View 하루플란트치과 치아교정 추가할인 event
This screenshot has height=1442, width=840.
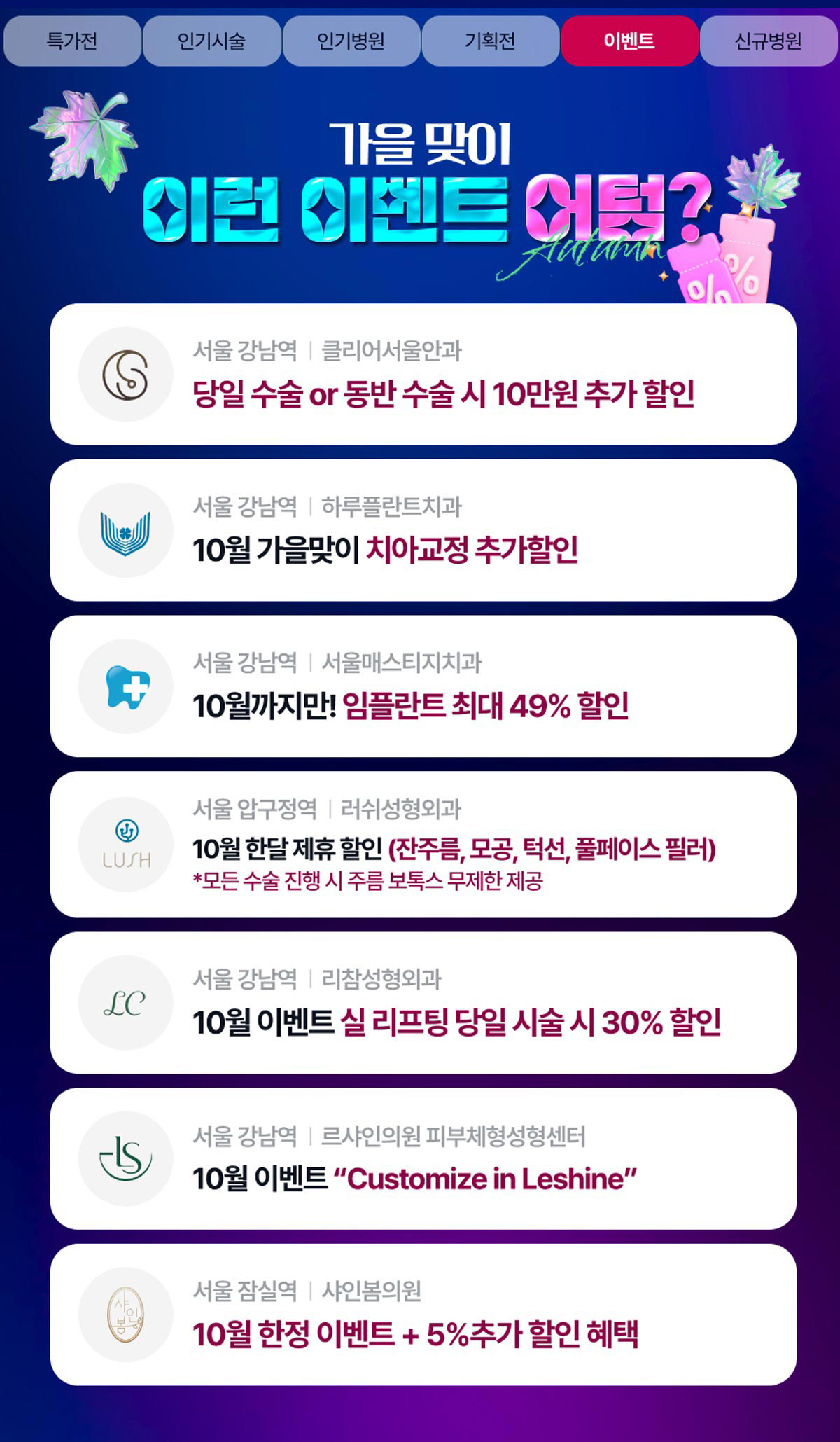point(423,530)
